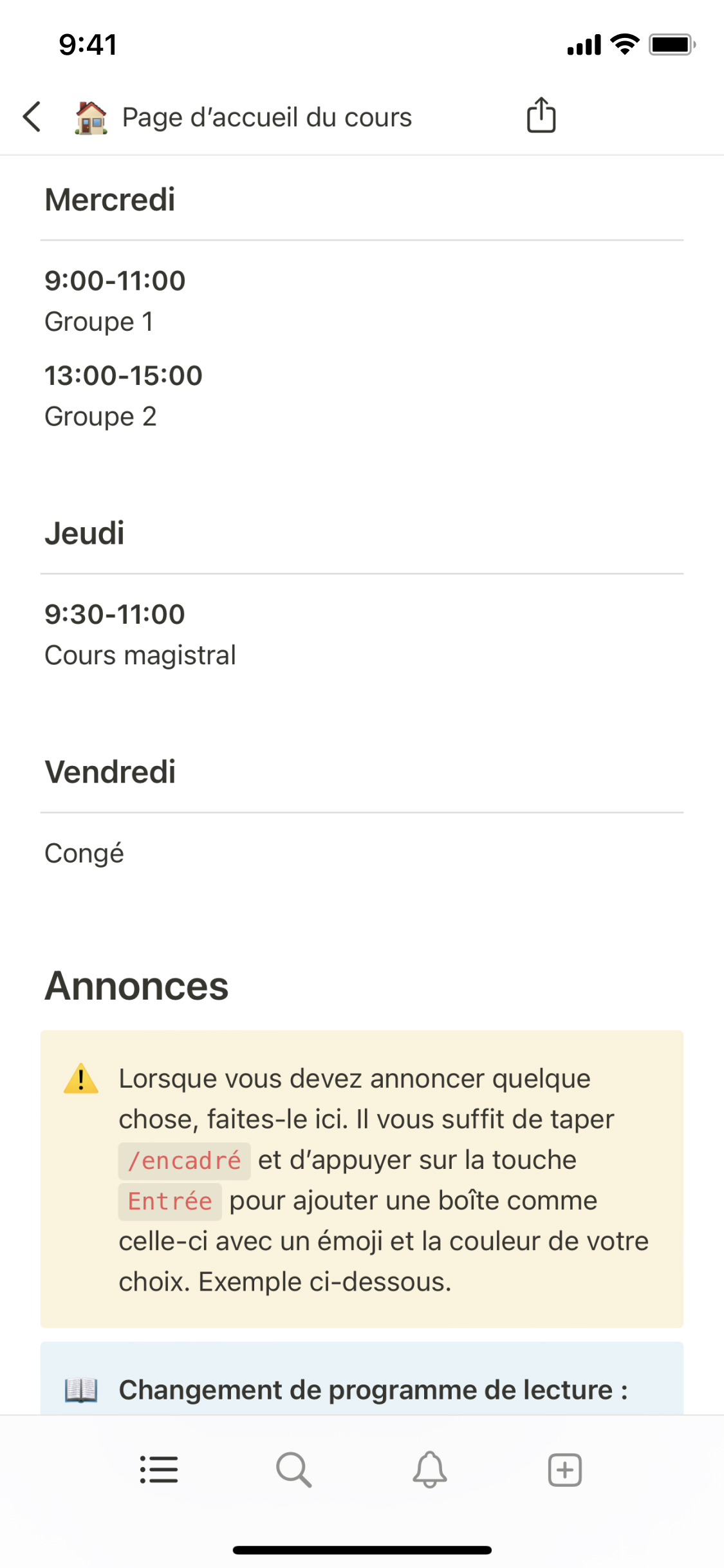Create a new page with the plus icon
Screen dimensions: 724x1568
click(x=564, y=1470)
